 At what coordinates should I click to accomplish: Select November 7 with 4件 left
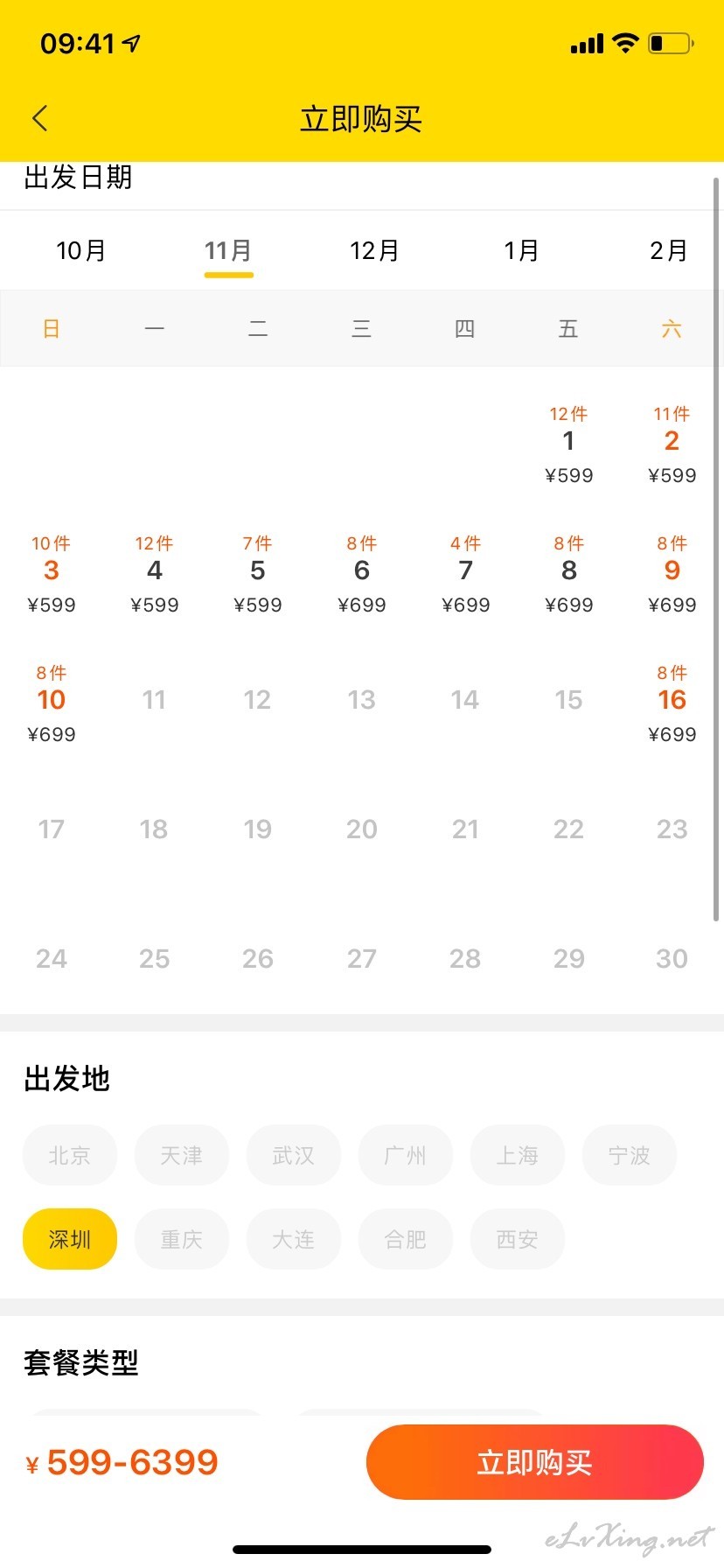coord(465,575)
